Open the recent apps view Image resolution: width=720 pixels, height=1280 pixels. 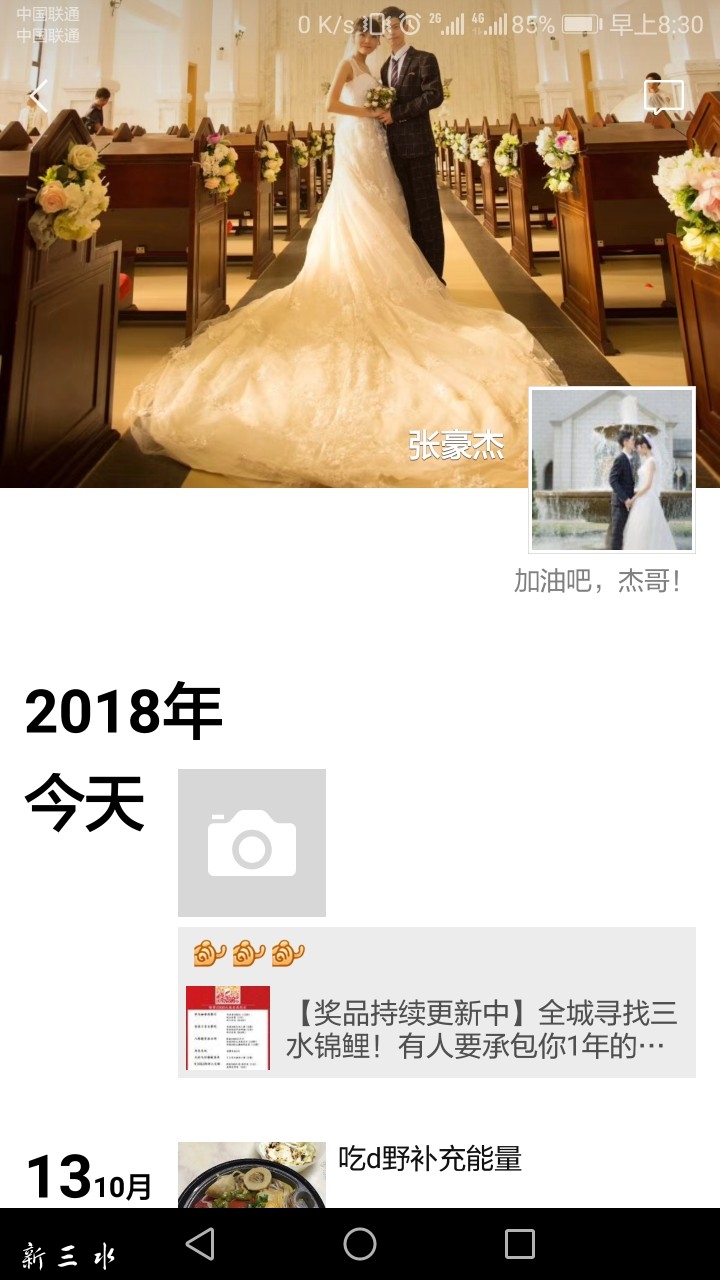click(520, 1244)
